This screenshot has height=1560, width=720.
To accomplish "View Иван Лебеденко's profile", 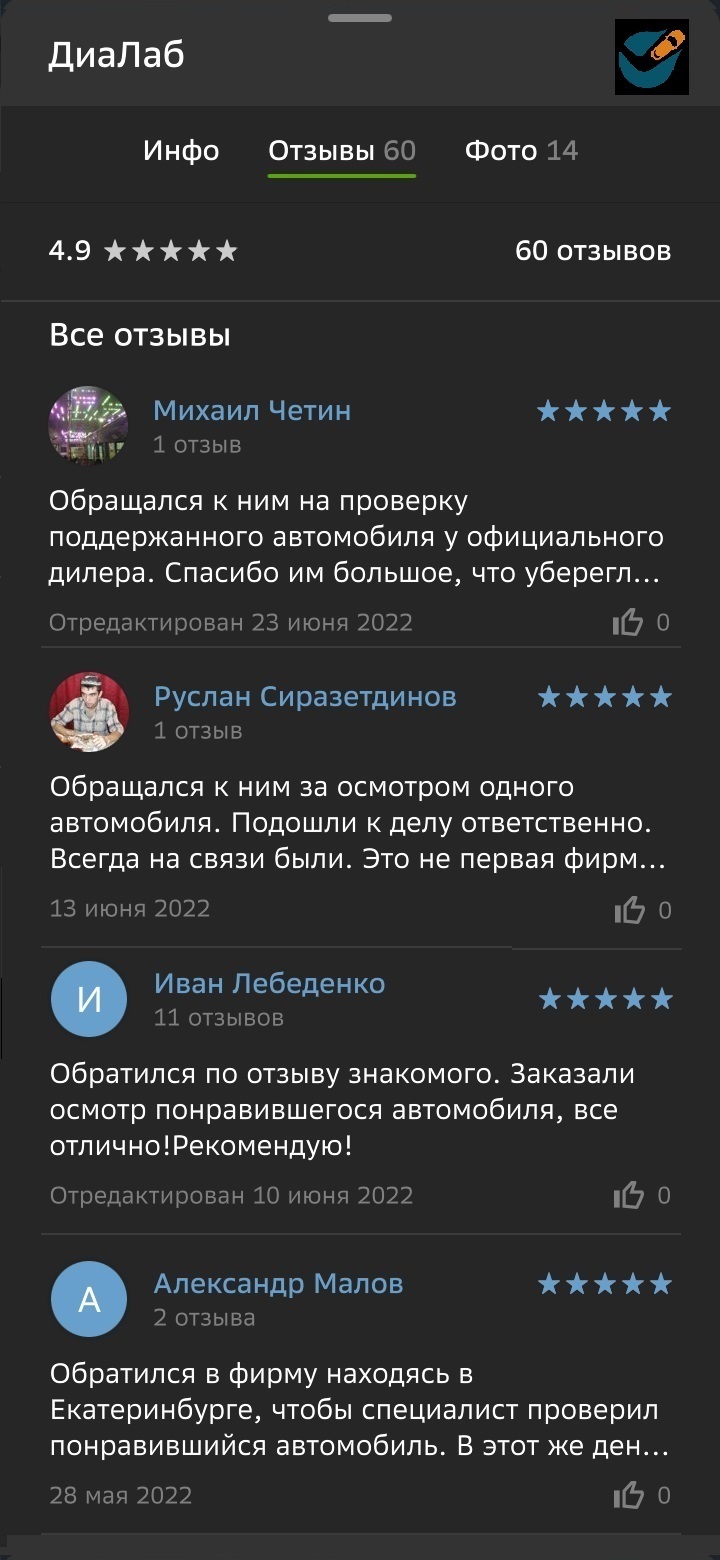I will (x=269, y=984).
